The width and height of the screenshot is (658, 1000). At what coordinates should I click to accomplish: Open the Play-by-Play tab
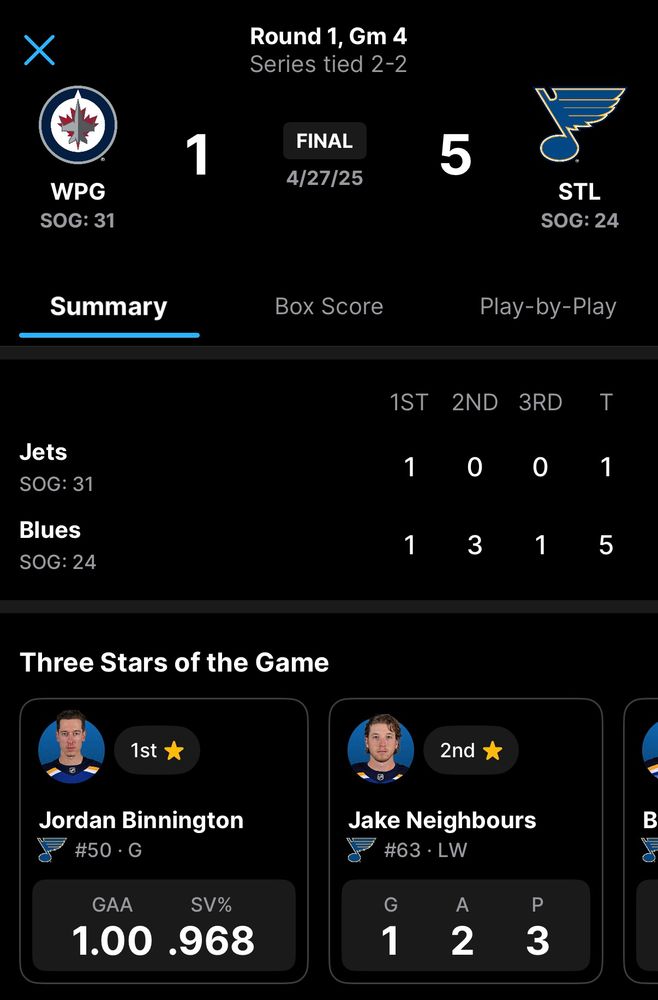(x=548, y=307)
